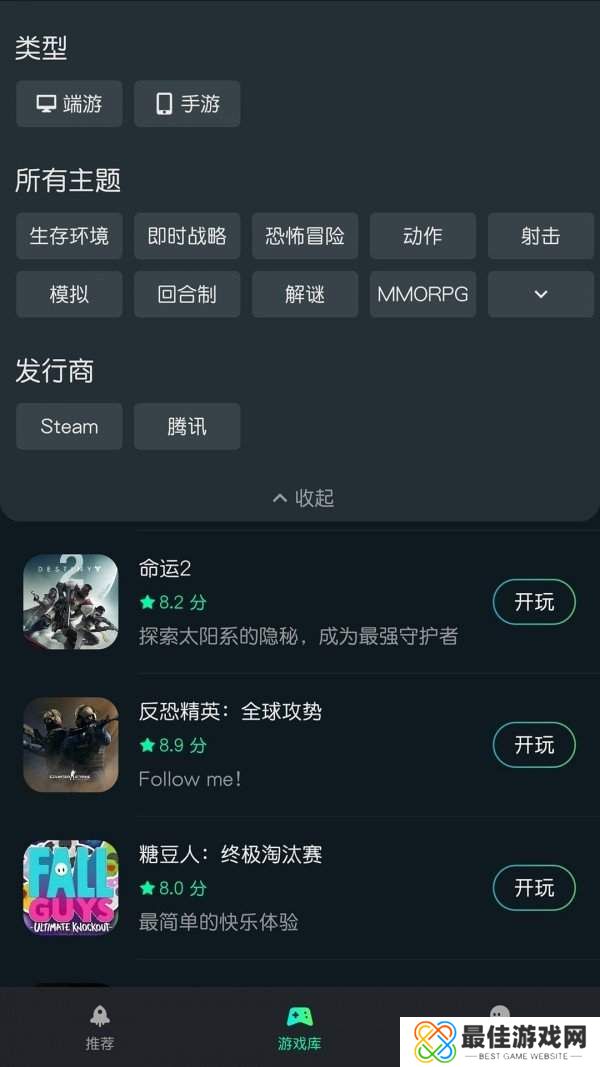Filter games by 射击 theme
This screenshot has height=1067, width=600.
(x=541, y=236)
